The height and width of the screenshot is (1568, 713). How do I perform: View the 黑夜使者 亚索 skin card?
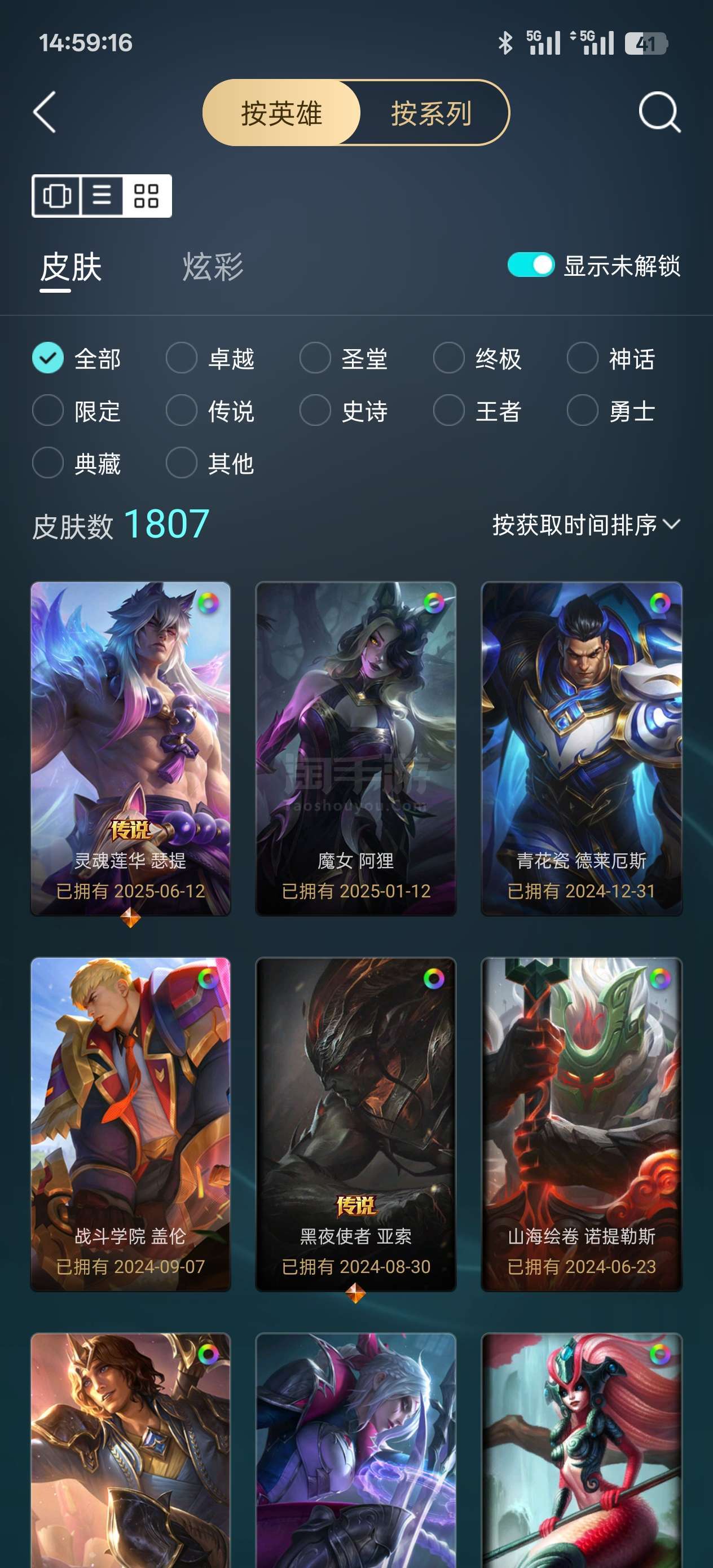[x=356, y=1124]
